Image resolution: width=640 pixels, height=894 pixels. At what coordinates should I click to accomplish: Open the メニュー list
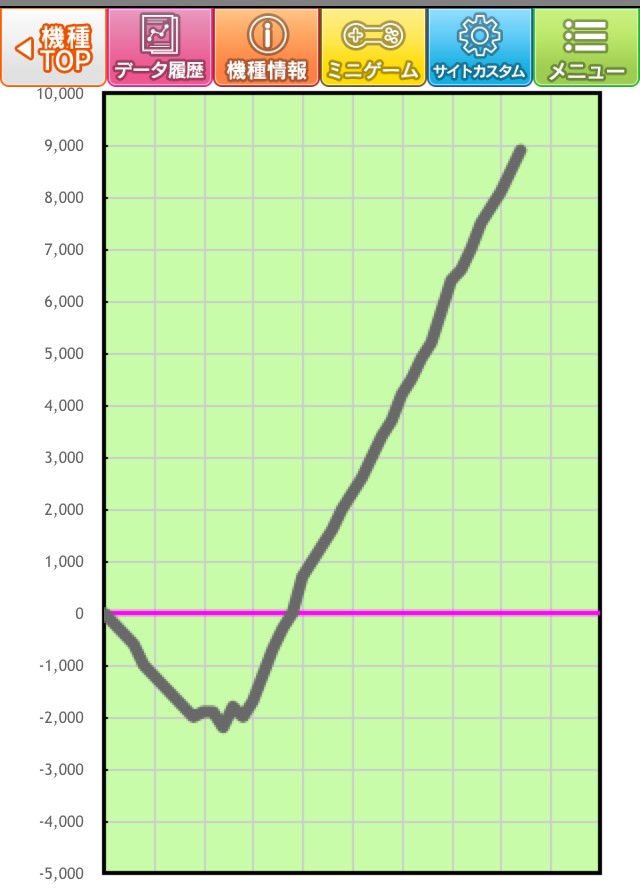586,47
